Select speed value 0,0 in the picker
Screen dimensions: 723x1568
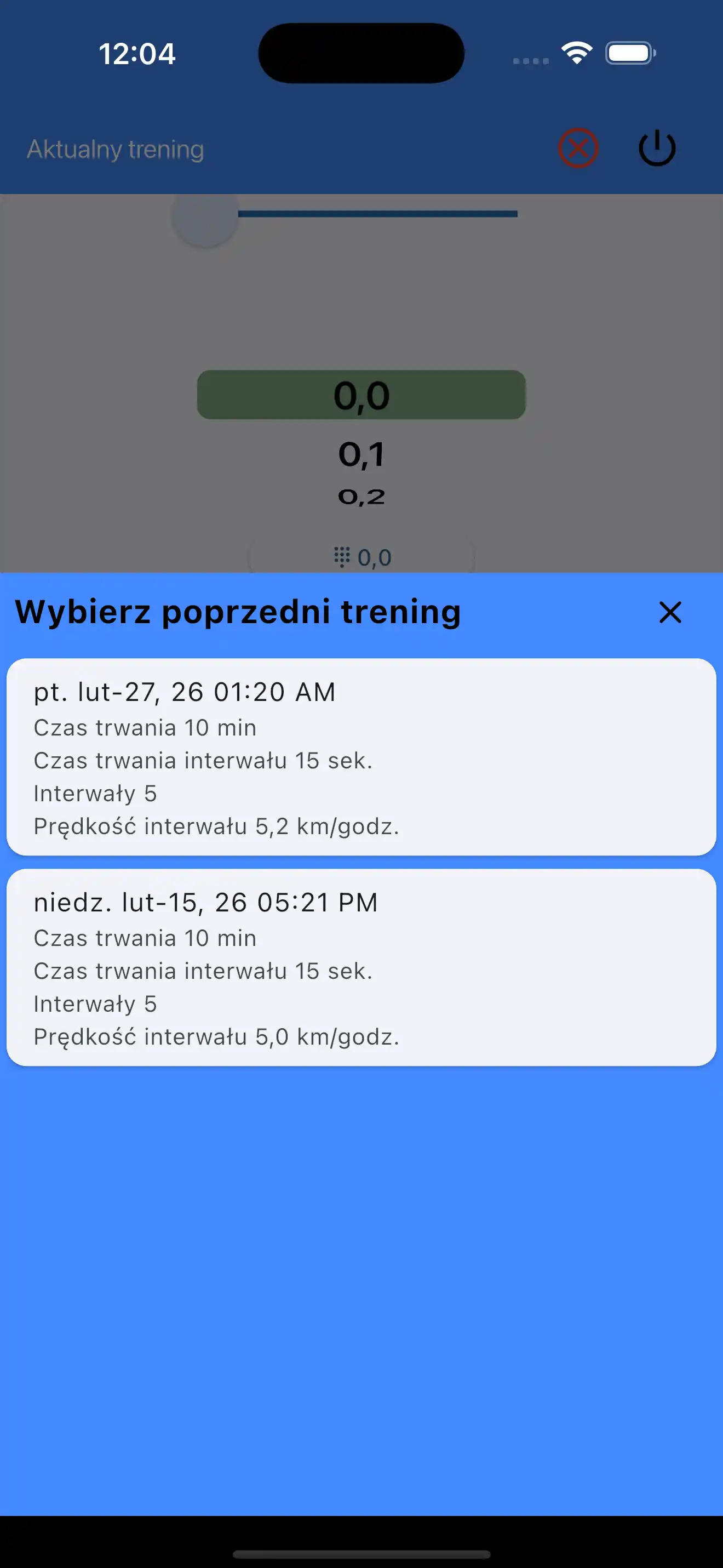[361, 395]
